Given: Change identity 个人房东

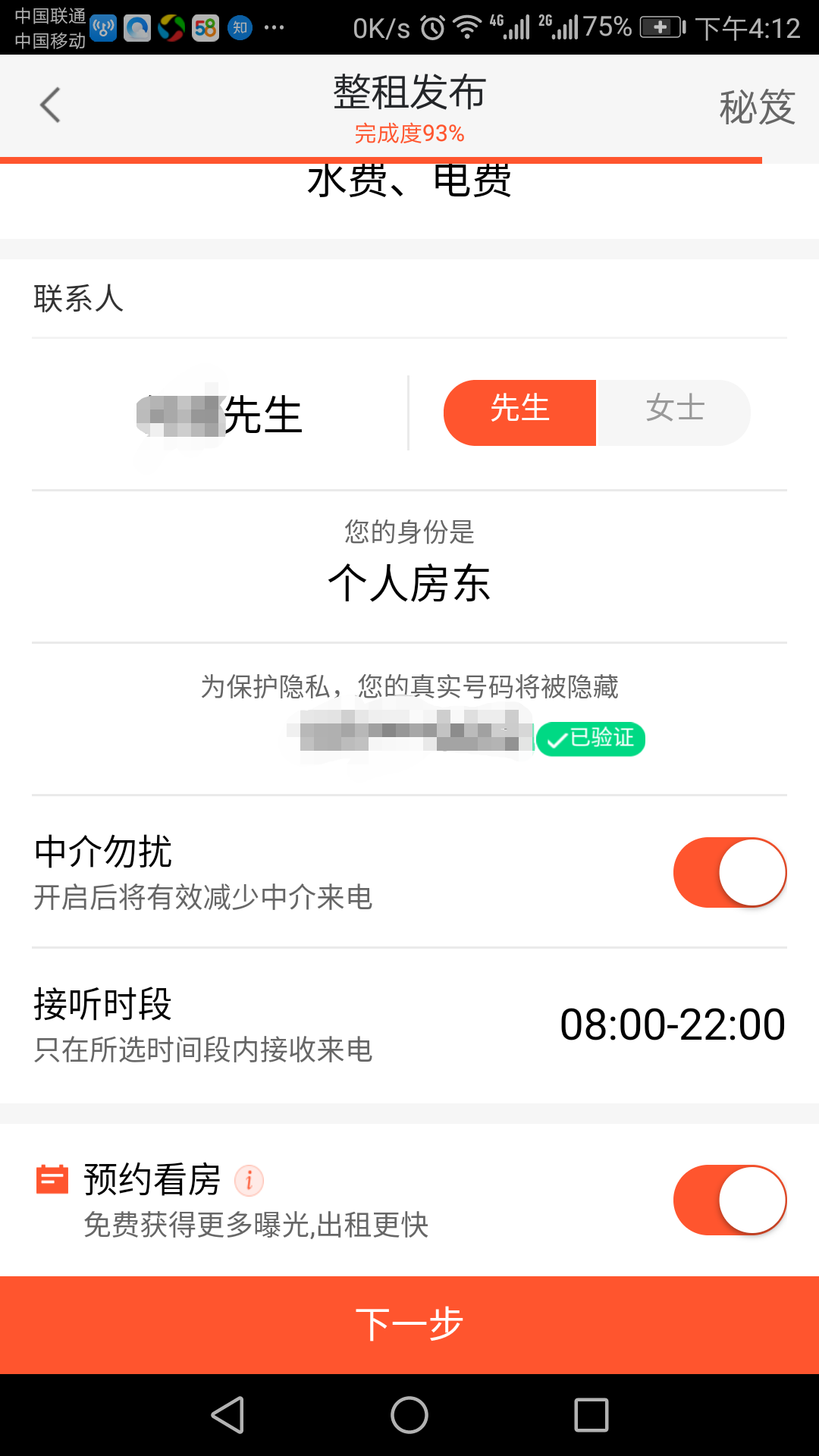Looking at the screenshot, I should point(409,582).
